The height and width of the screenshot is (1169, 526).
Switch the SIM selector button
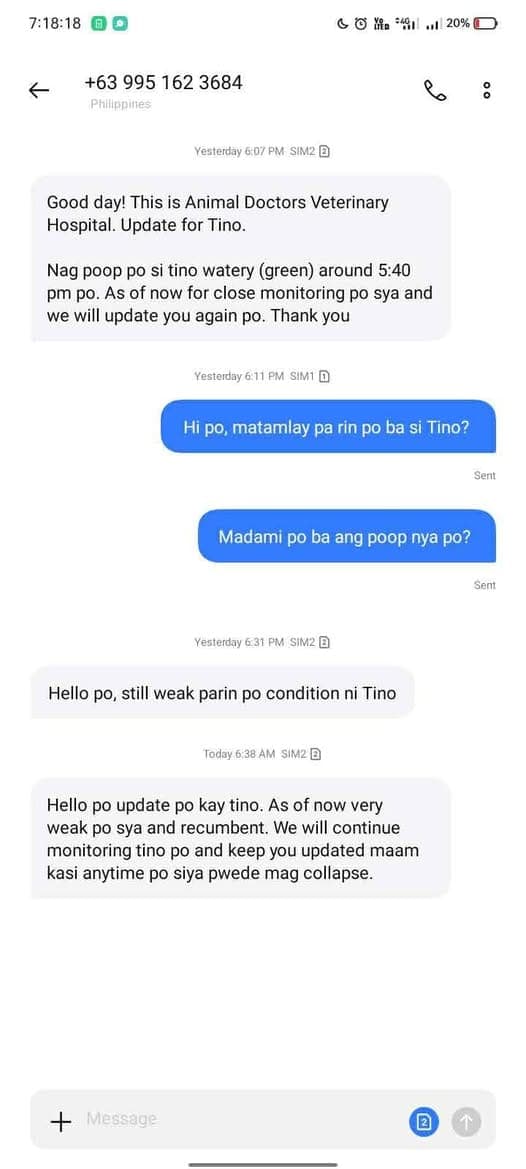[423, 1121]
